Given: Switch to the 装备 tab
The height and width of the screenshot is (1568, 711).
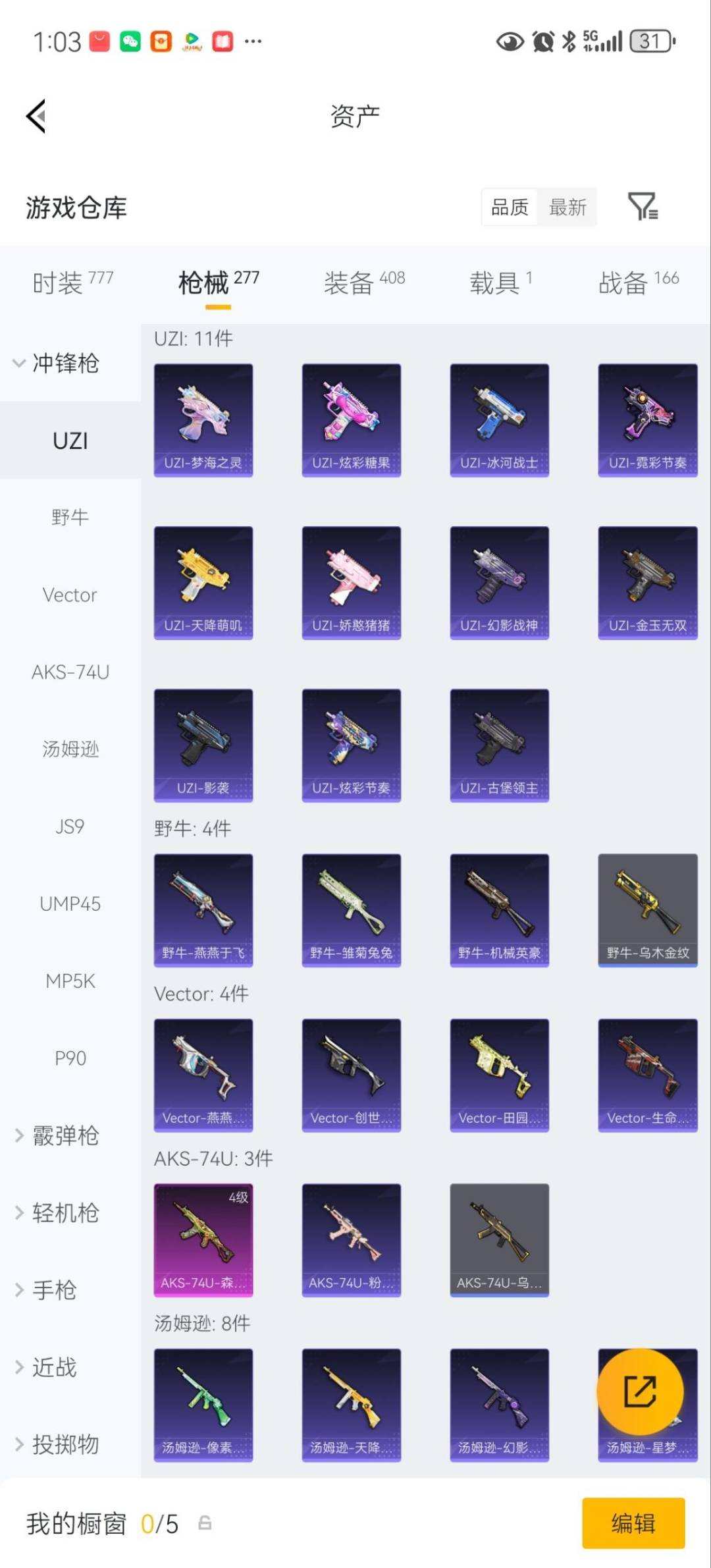Looking at the screenshot, I should [363, 283].
